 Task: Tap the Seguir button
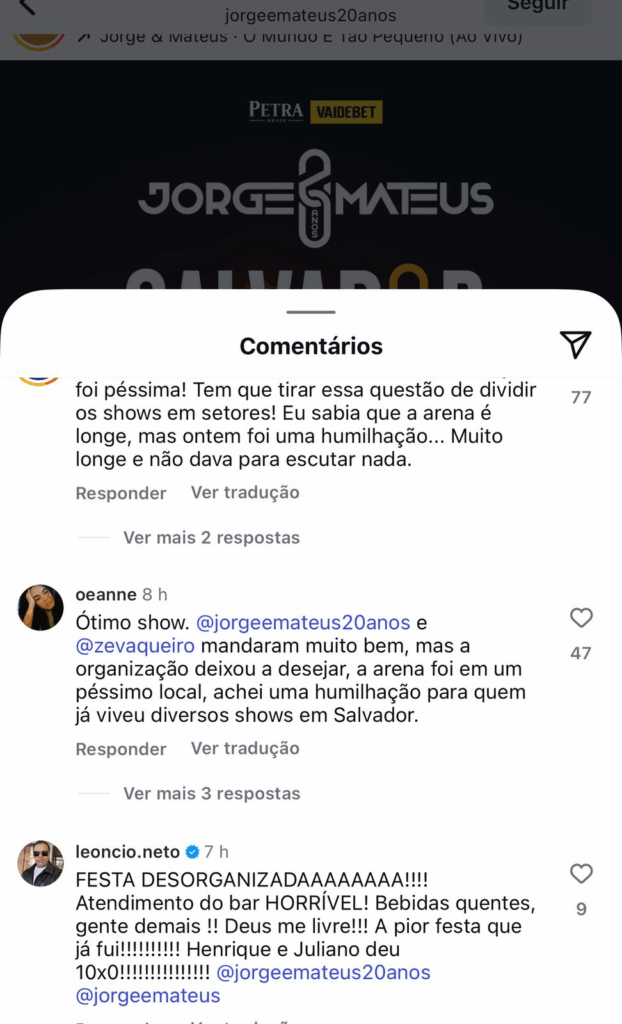tap(538, 8)
